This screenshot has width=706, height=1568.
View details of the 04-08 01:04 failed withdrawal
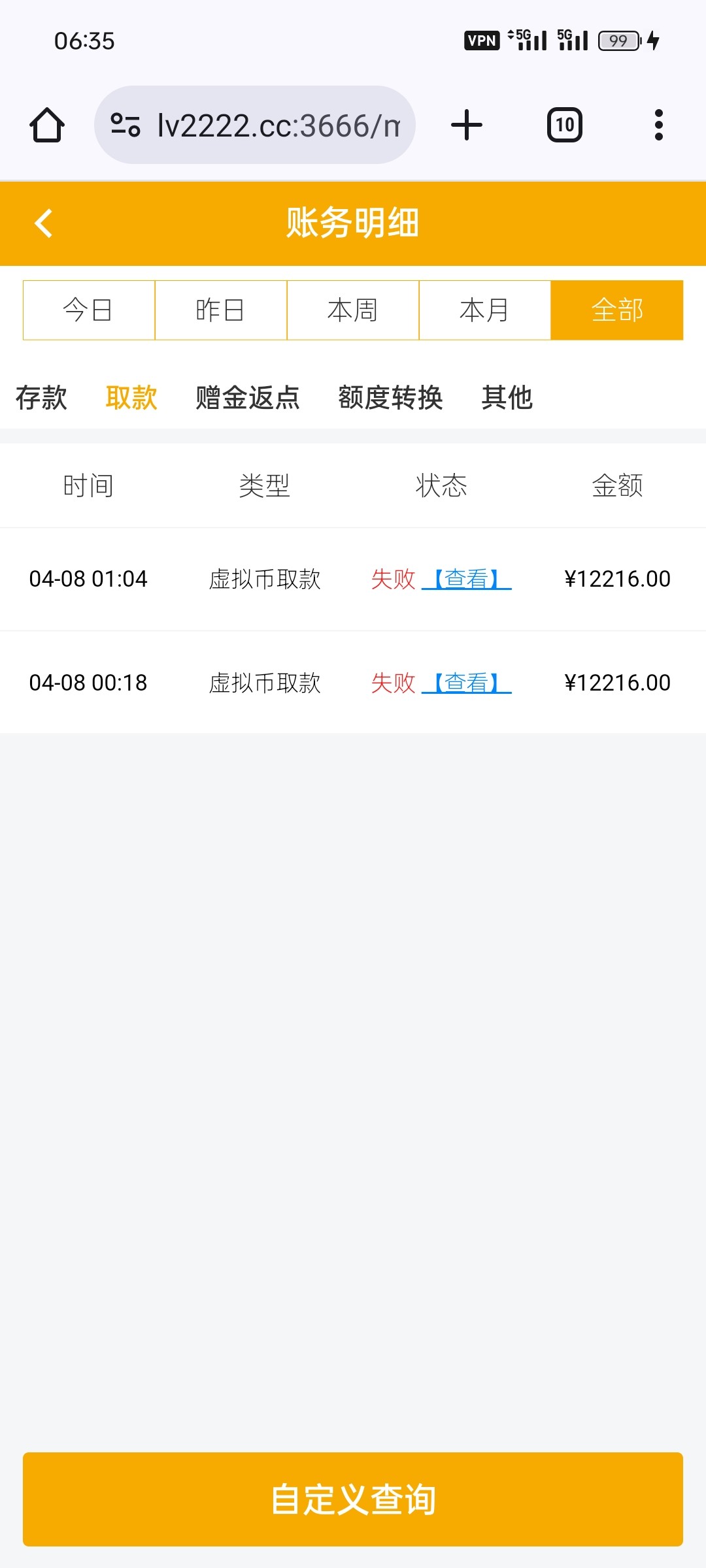(467, 579)
